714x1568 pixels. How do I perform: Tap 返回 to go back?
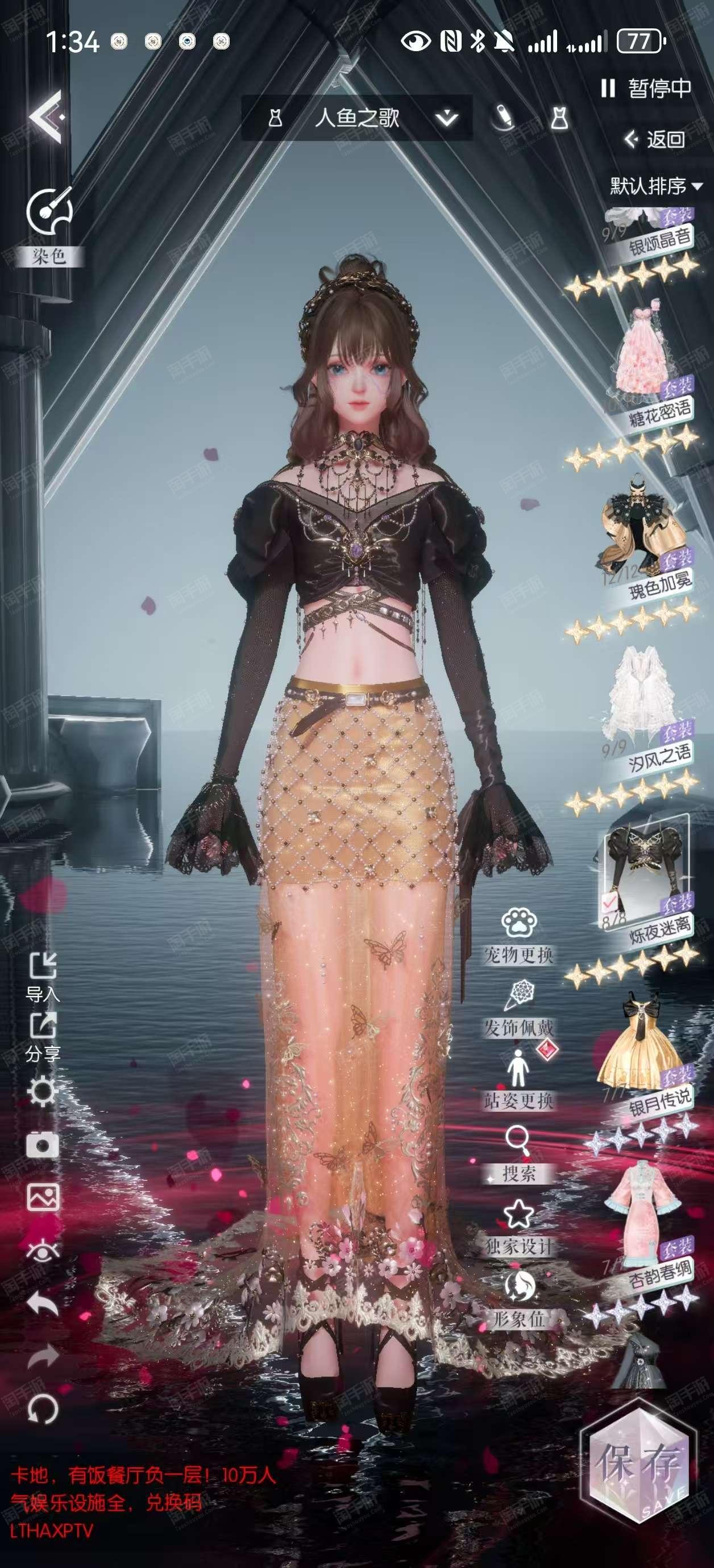tap(654, 139)
